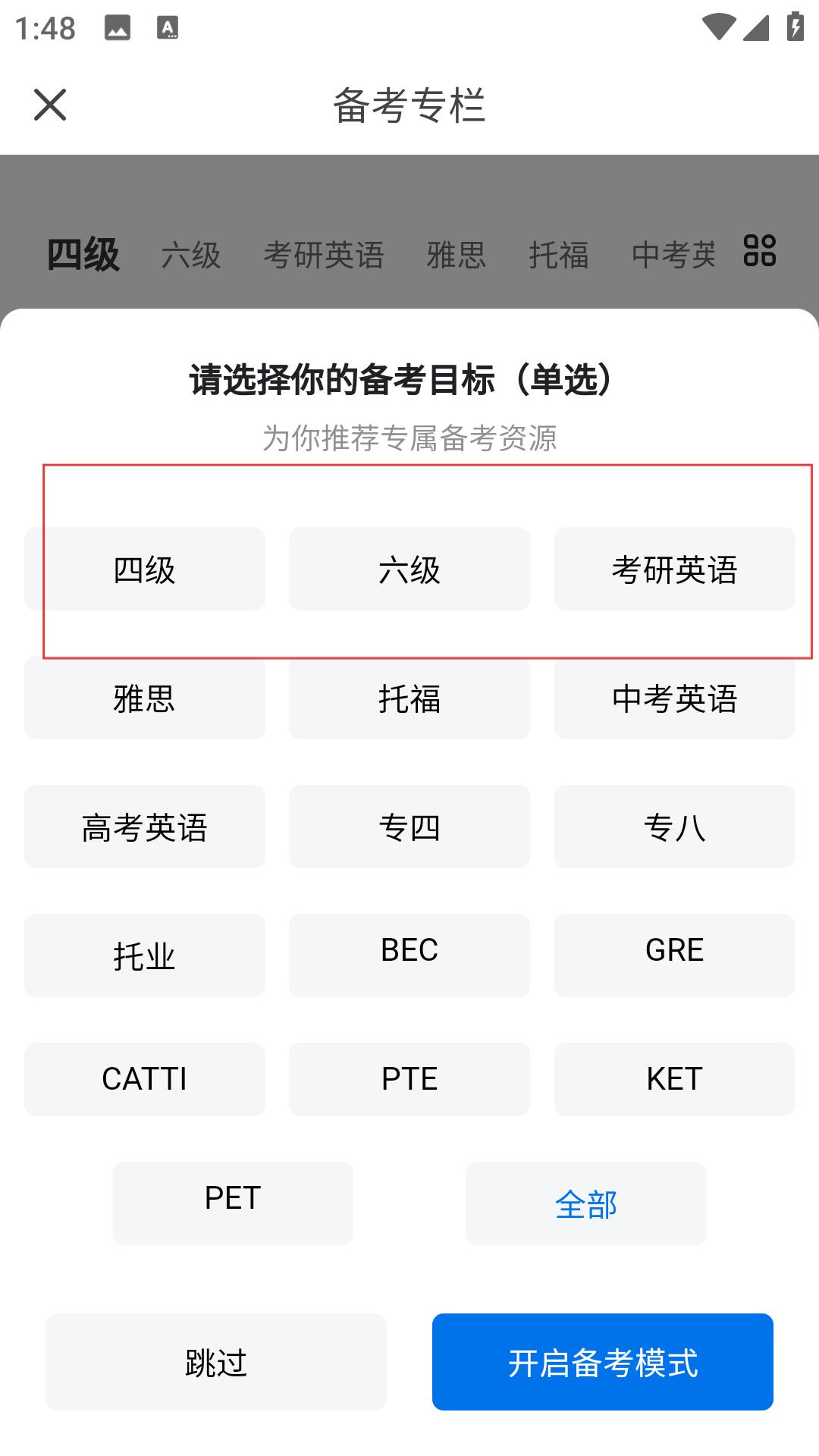The image size is (819, 1456).
Task: Close the 备考专栏 page
Action: pyautogui.click(x=50, y=105)
